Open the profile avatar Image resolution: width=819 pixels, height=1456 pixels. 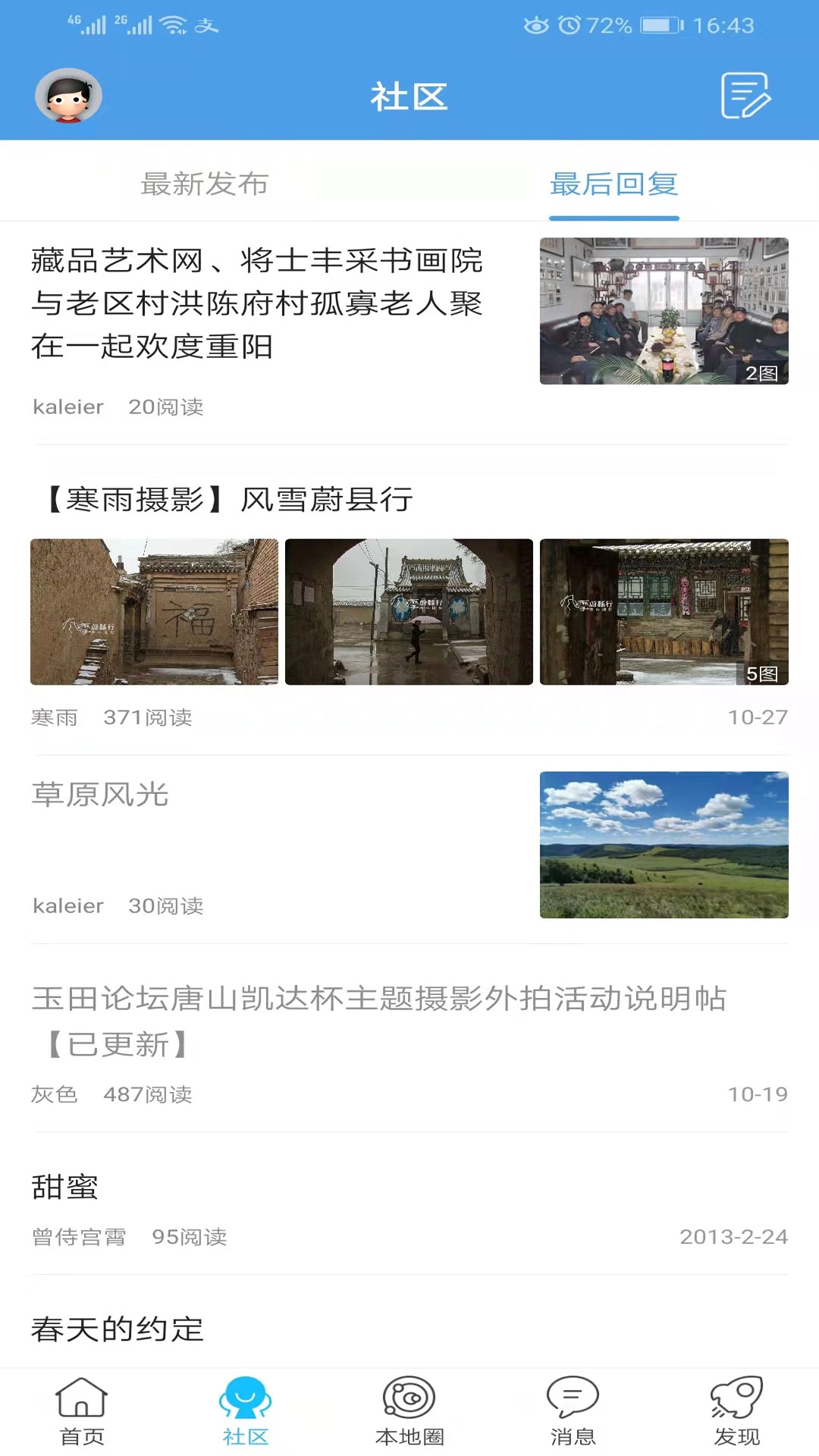pyautogui.click(x=68, y=96)
